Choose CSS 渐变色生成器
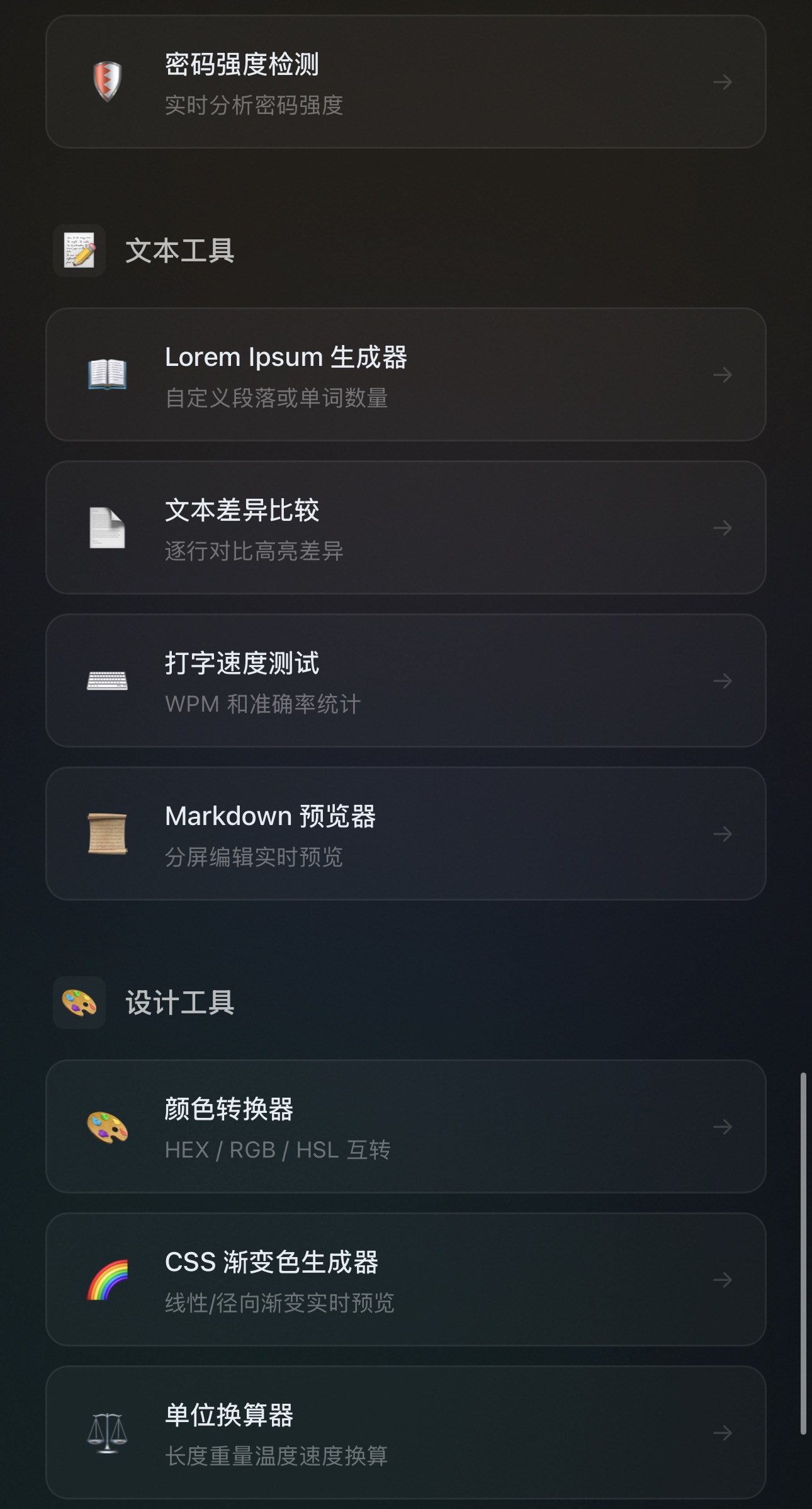This screenshot has height=1509, width=812. [x=406, y=1280]
